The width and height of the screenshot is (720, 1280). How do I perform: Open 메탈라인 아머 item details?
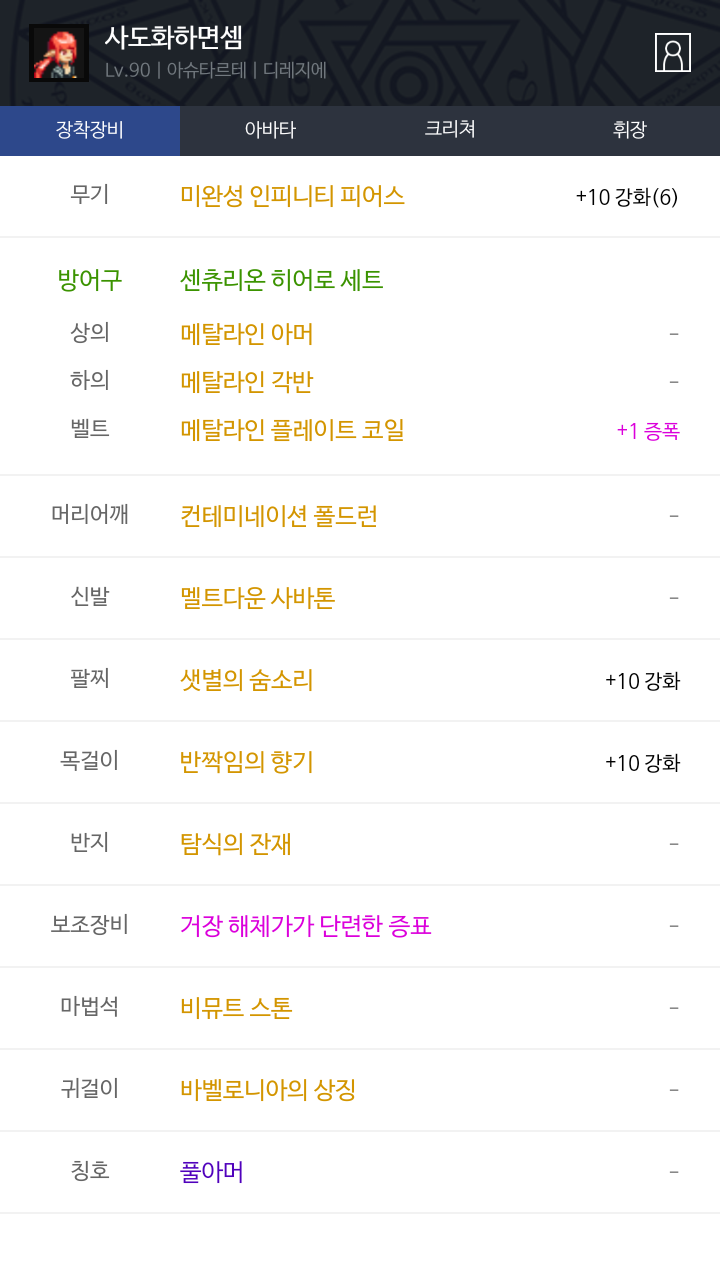(x=247, y=334)
